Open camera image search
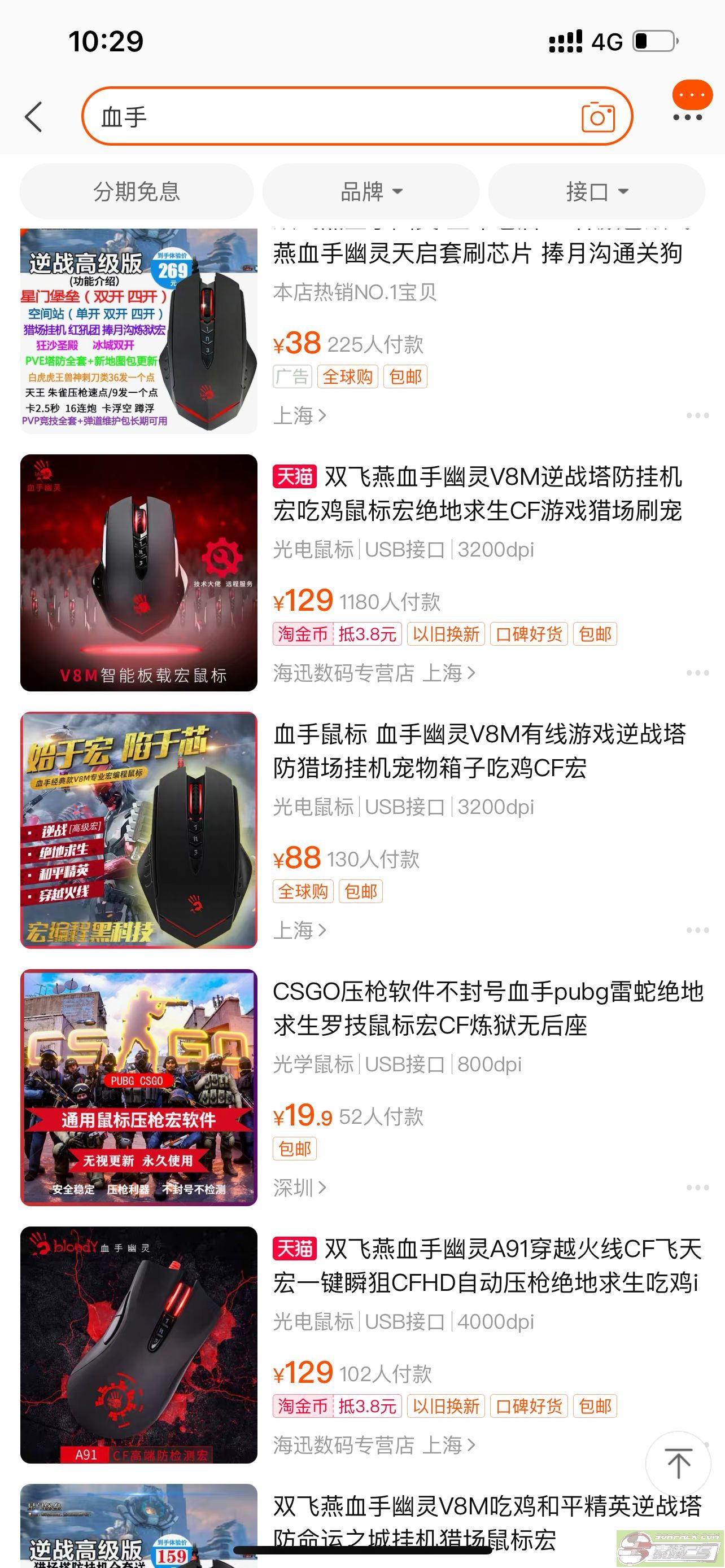This screenshot has height=1568, width=725. pos(598,117)
